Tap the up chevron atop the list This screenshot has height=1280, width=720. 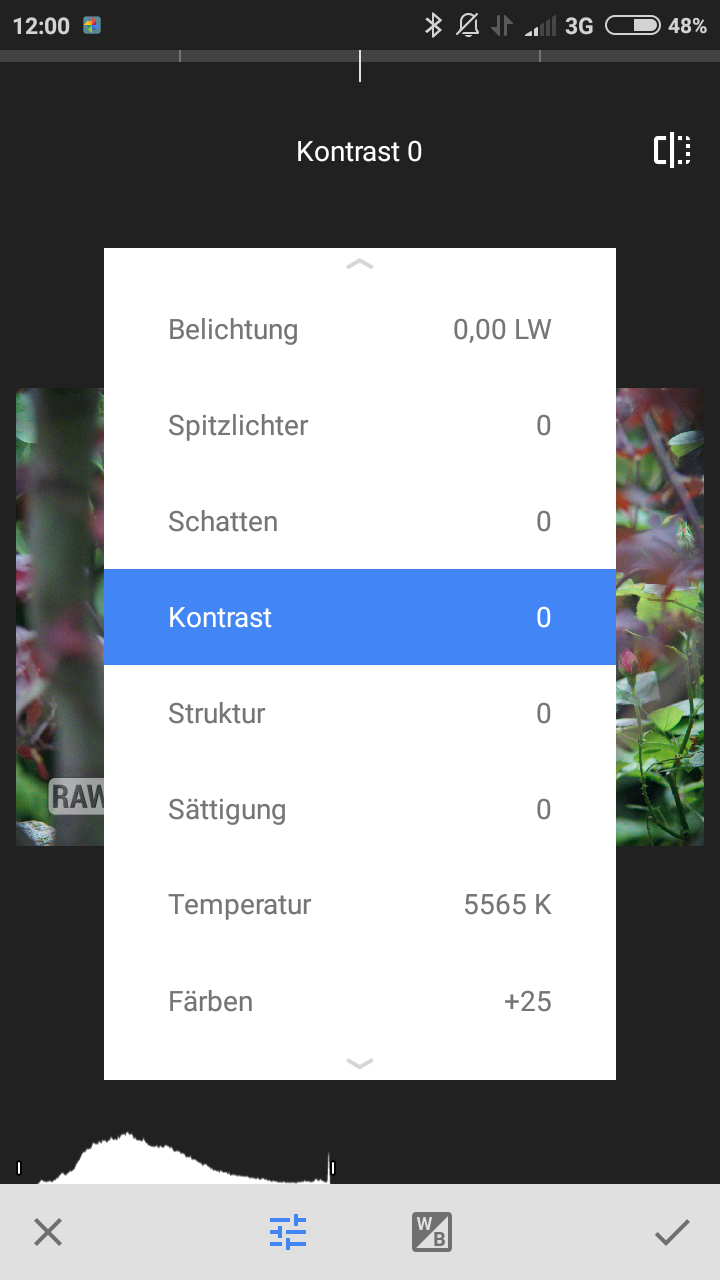[360, 265]
